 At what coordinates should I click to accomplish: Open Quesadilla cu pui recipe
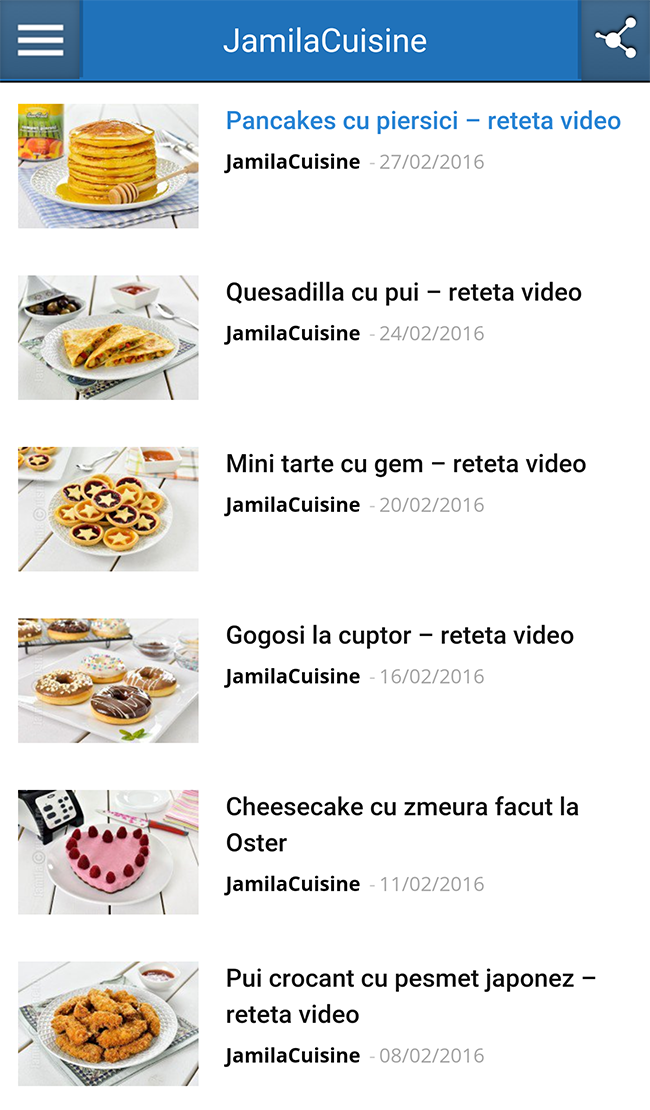(x=403, y=293)
